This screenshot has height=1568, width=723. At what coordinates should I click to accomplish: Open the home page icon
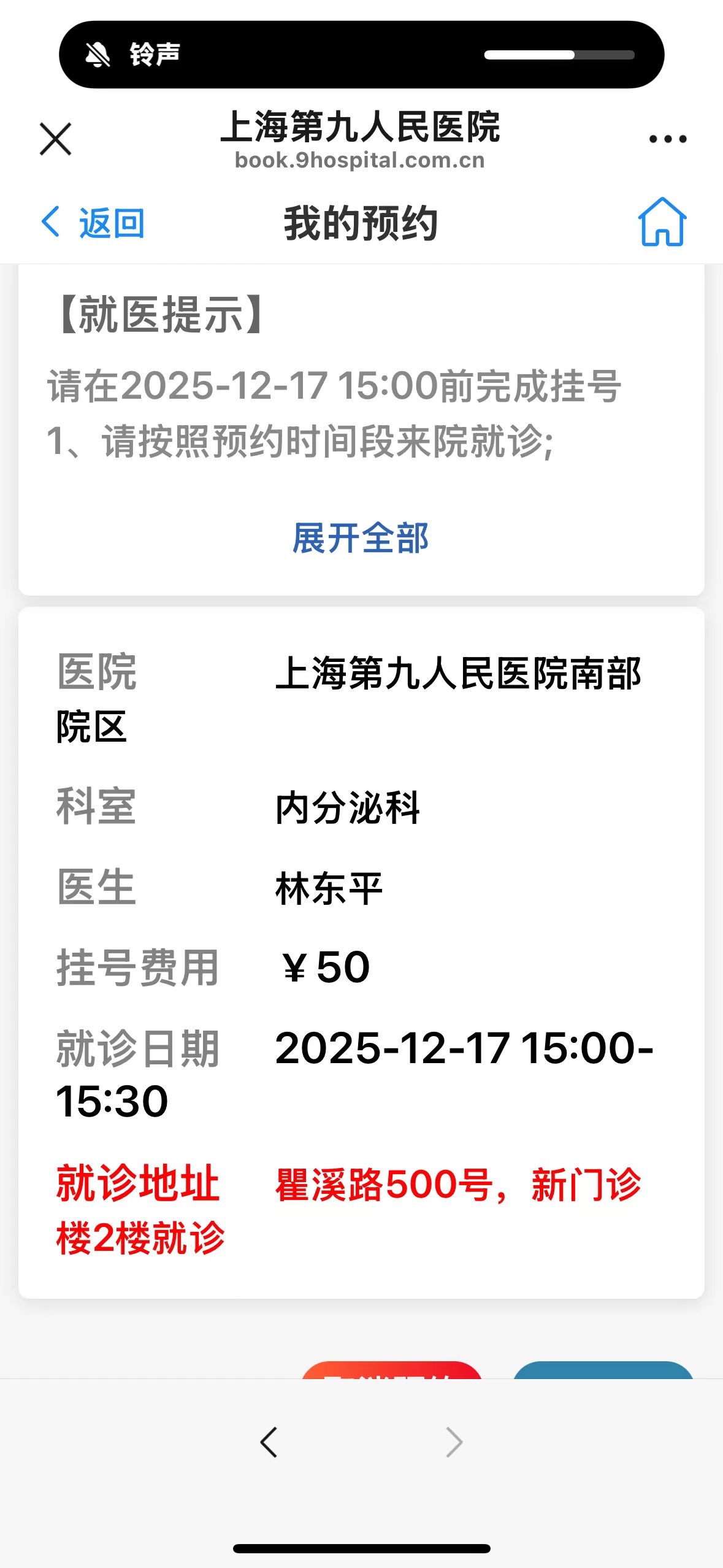pos(662,222)
